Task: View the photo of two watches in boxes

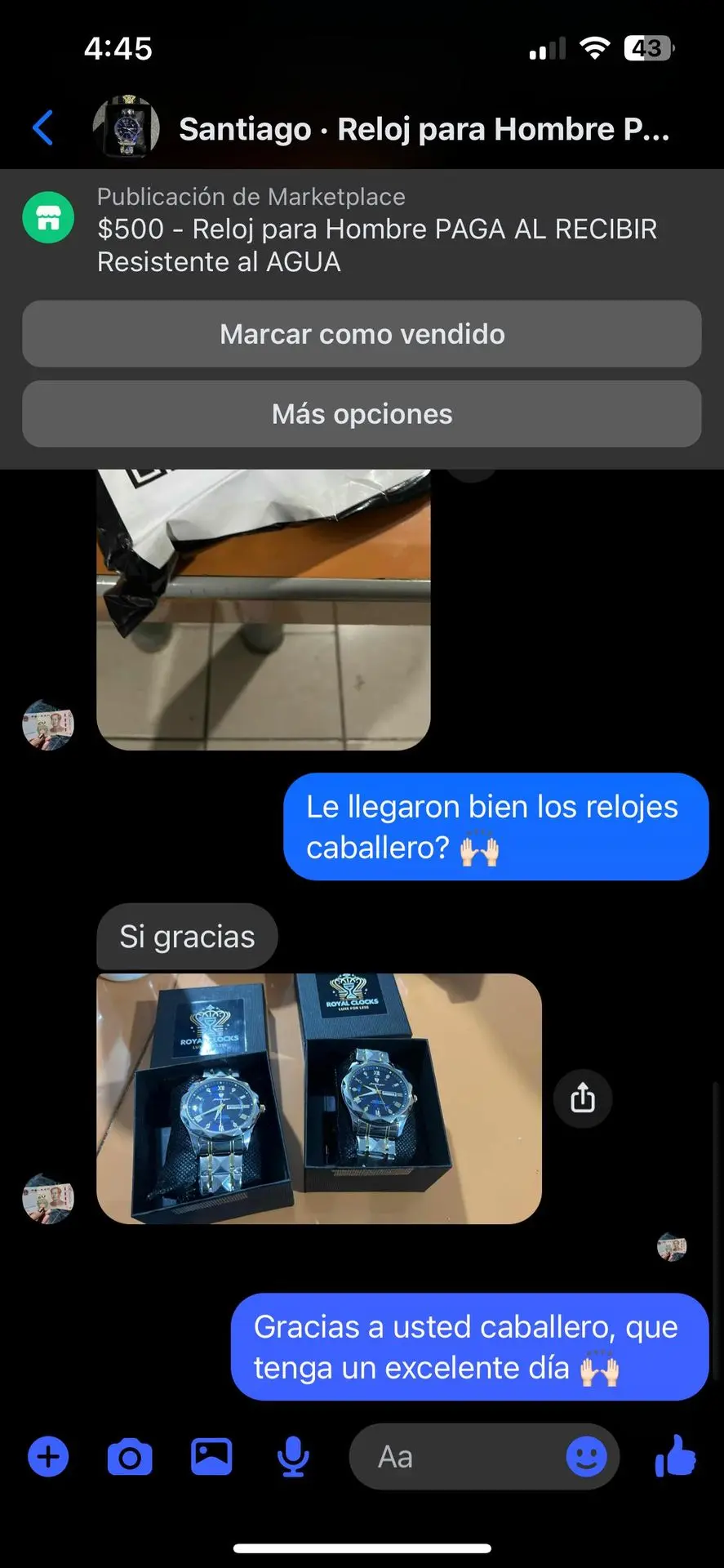Action: (318, 1098)
